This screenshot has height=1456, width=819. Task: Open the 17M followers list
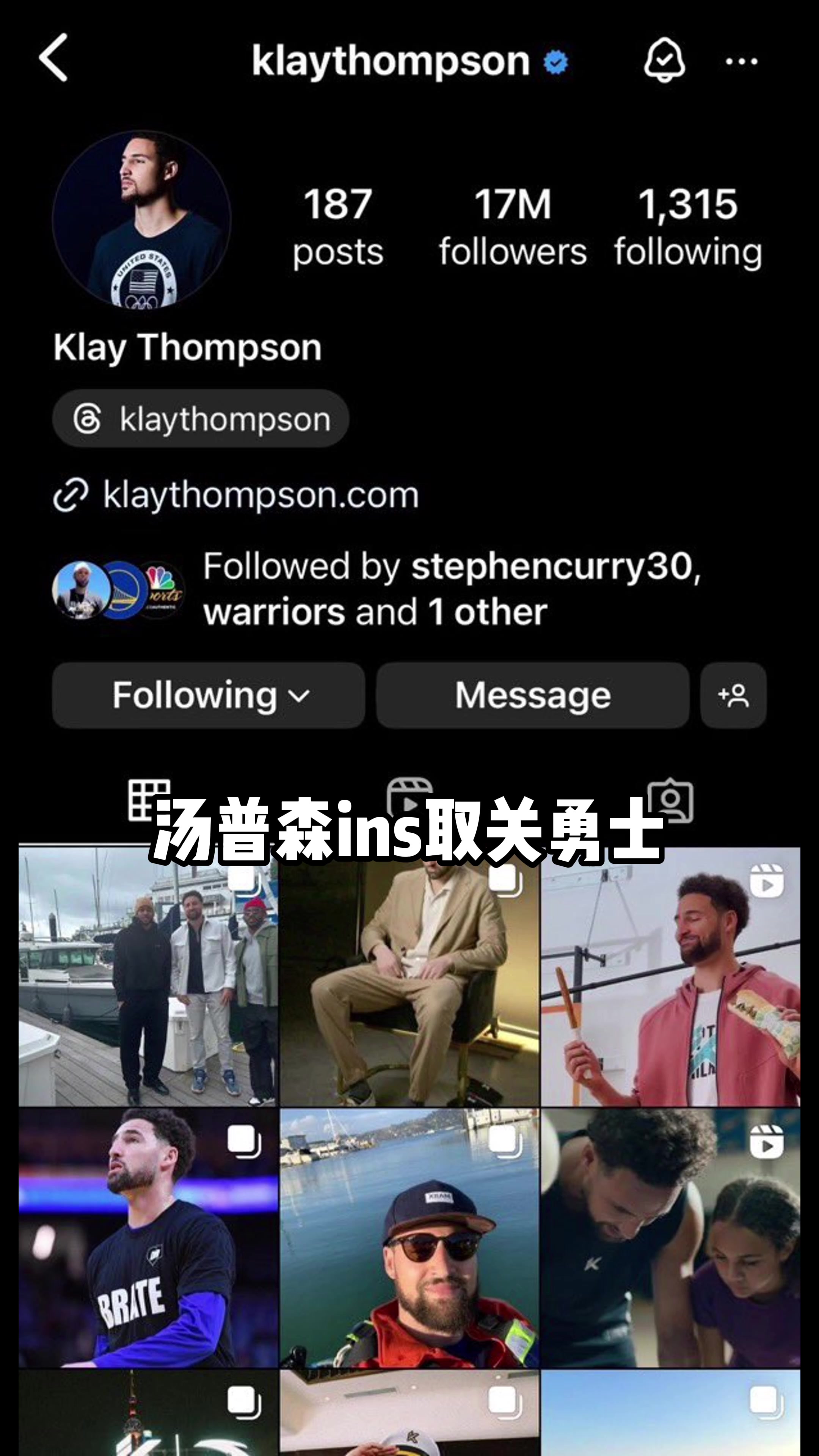512,227
